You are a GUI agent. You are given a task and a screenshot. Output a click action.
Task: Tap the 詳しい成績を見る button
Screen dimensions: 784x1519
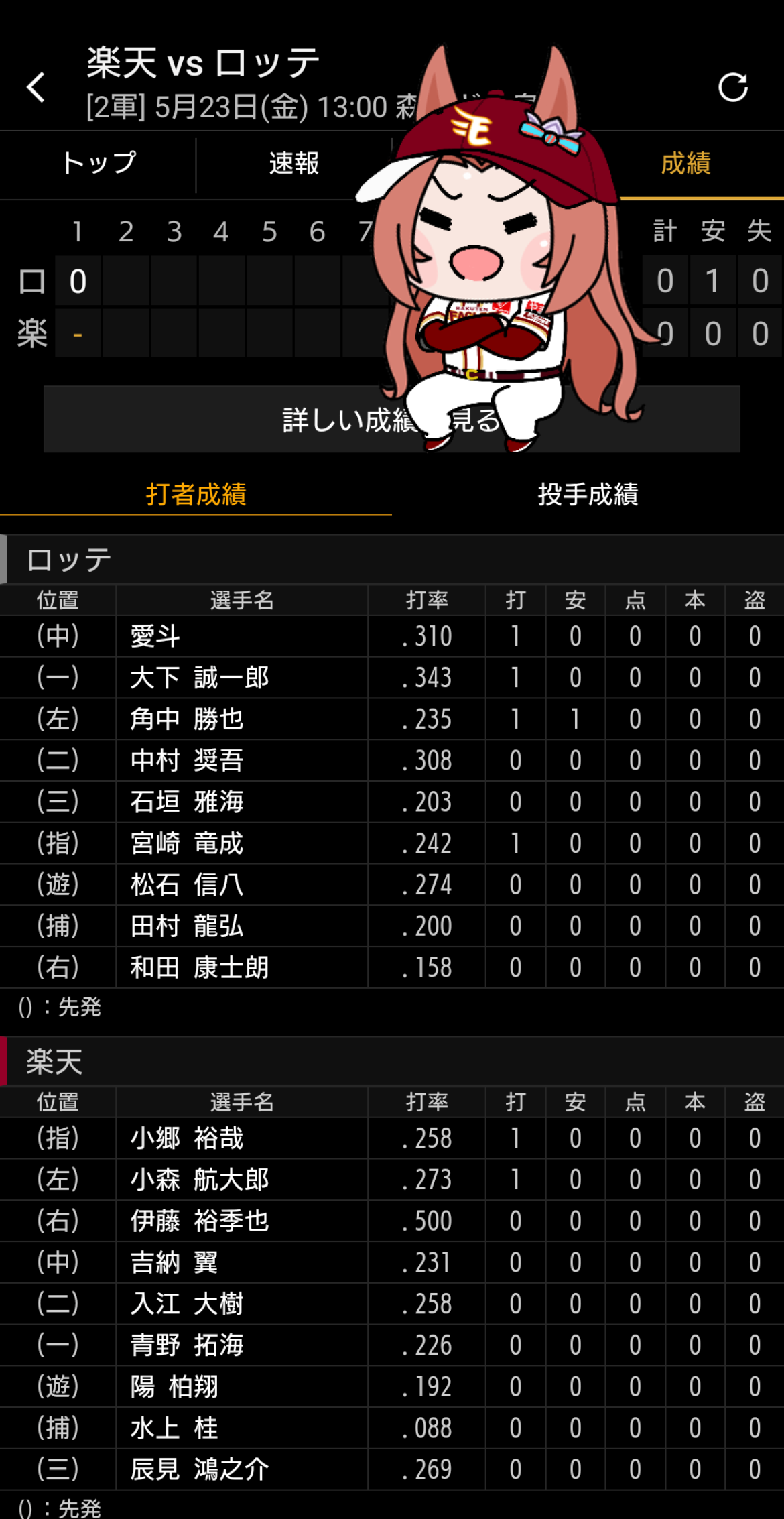[x=392, y=420]
